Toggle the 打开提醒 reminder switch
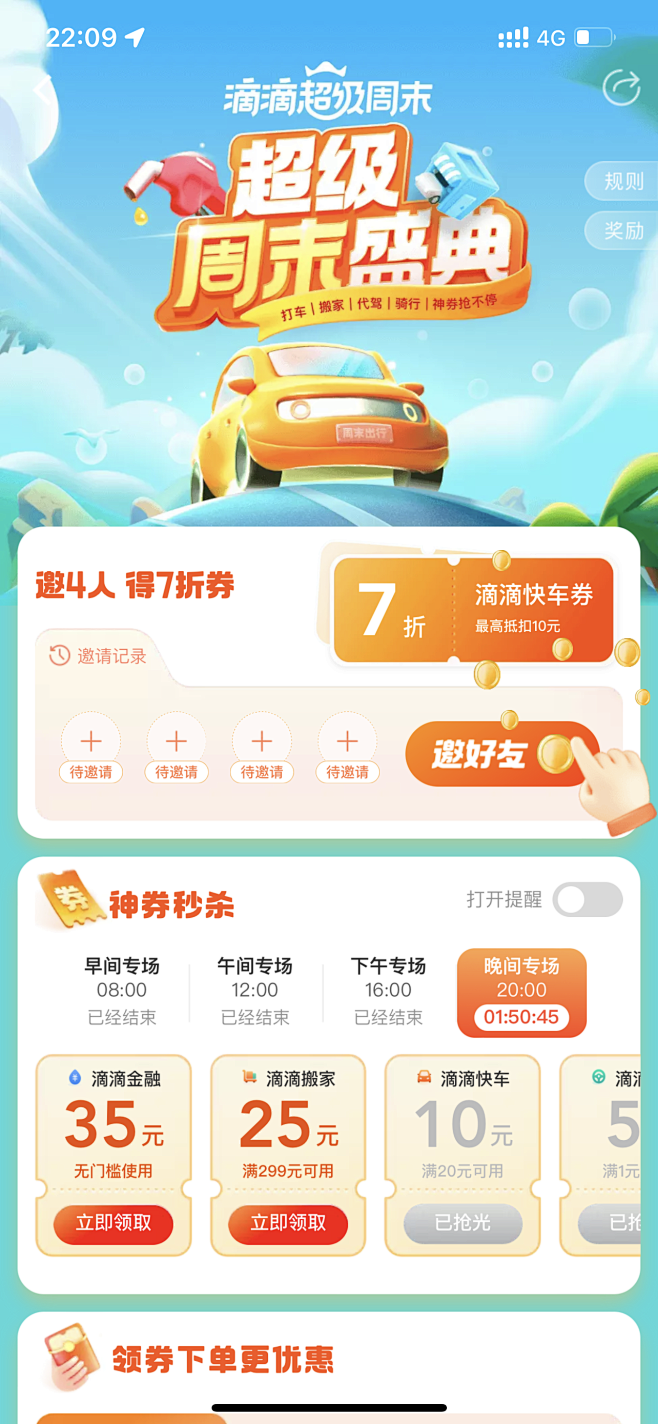The width and height of the screenshot is (658, 1424). tap(589, 899)
